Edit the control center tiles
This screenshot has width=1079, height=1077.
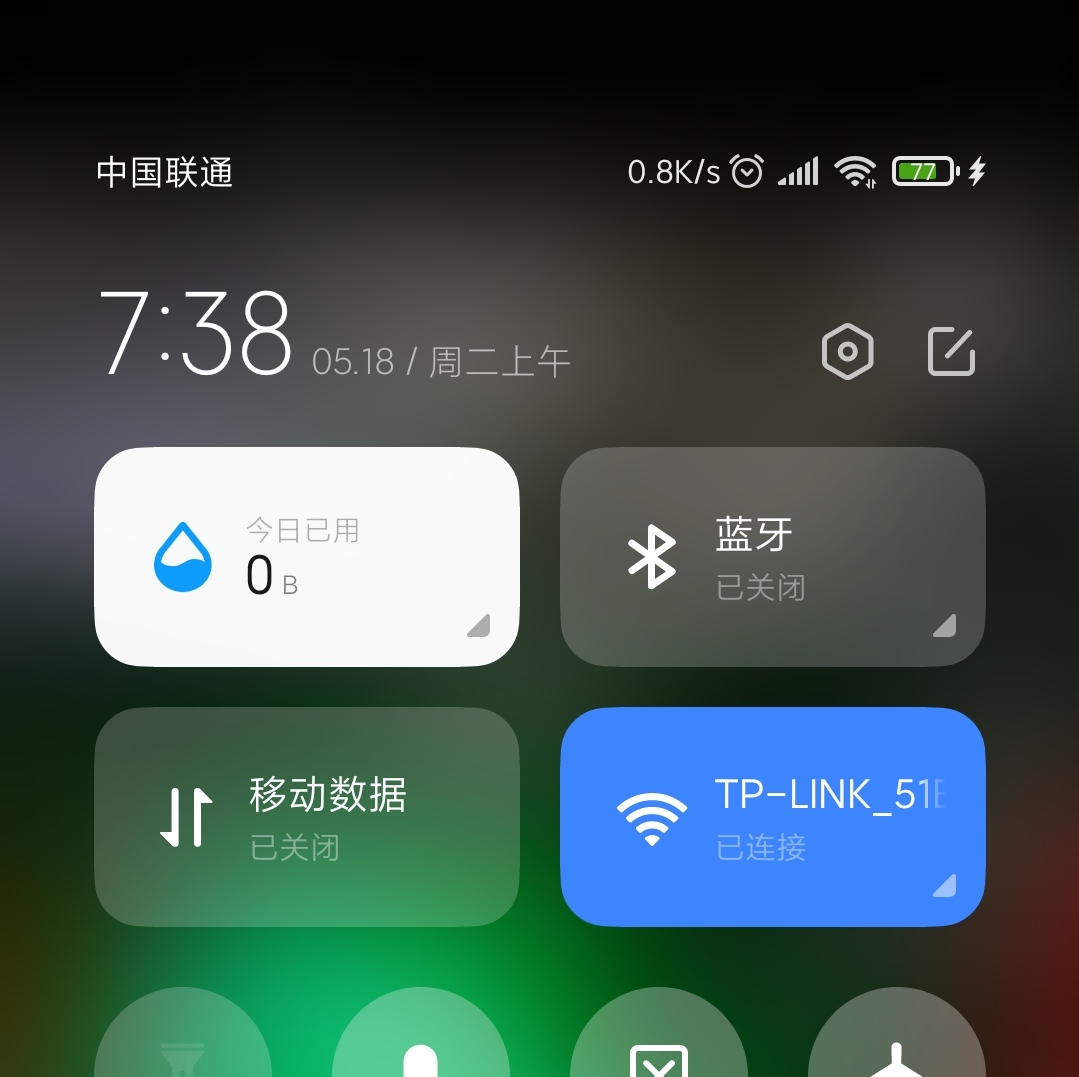pos(951,351)
